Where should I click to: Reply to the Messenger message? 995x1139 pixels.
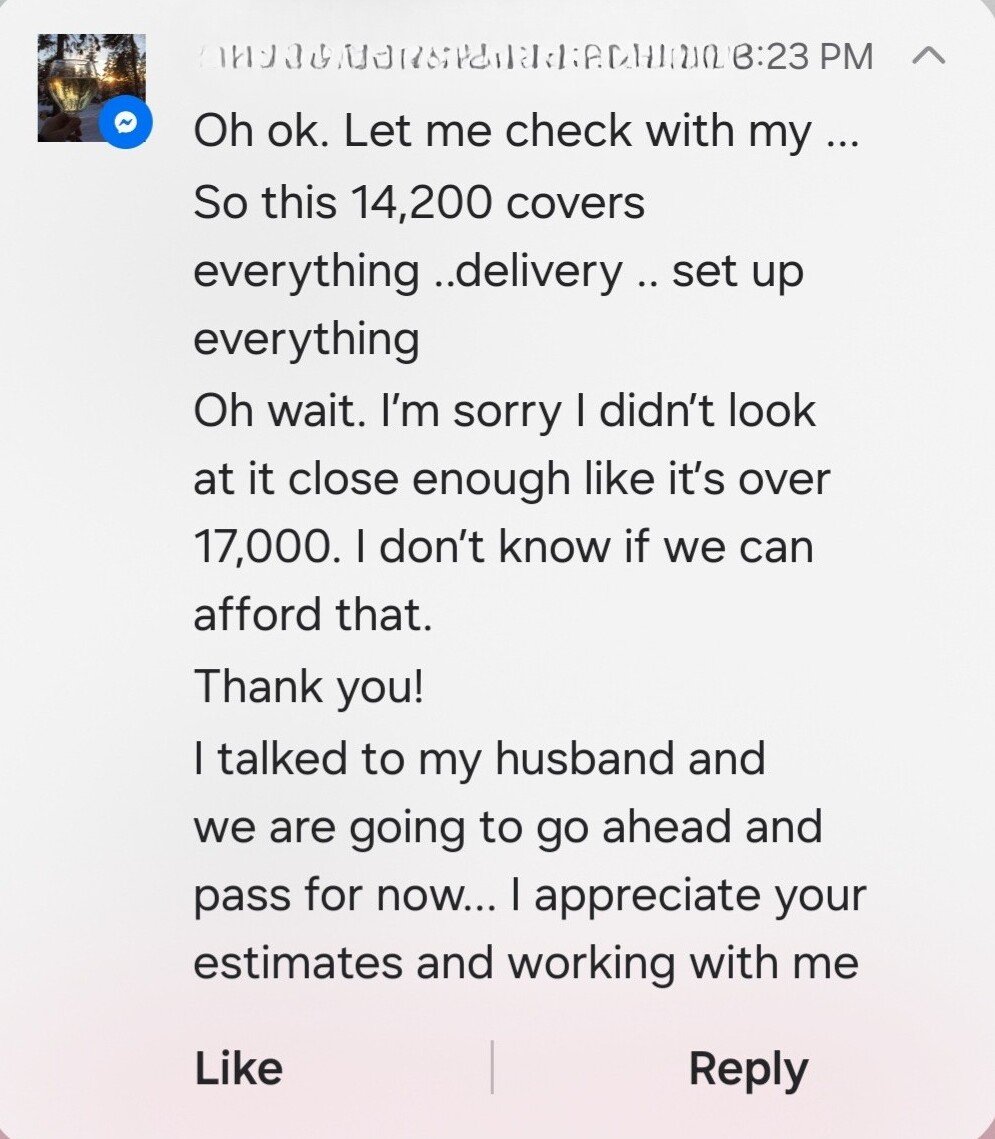[747, 1068]
